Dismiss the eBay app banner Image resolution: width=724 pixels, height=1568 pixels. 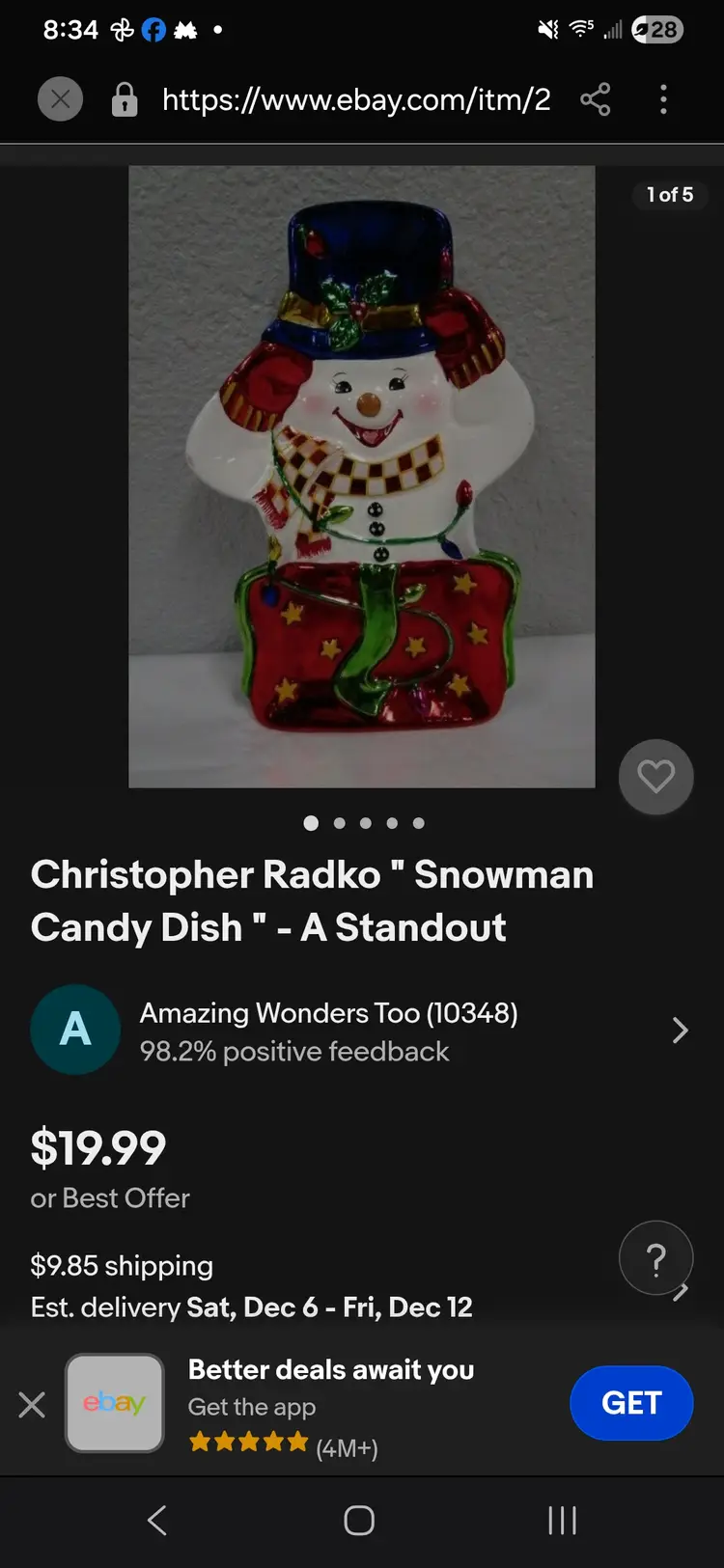click(x=32, y=1404)
